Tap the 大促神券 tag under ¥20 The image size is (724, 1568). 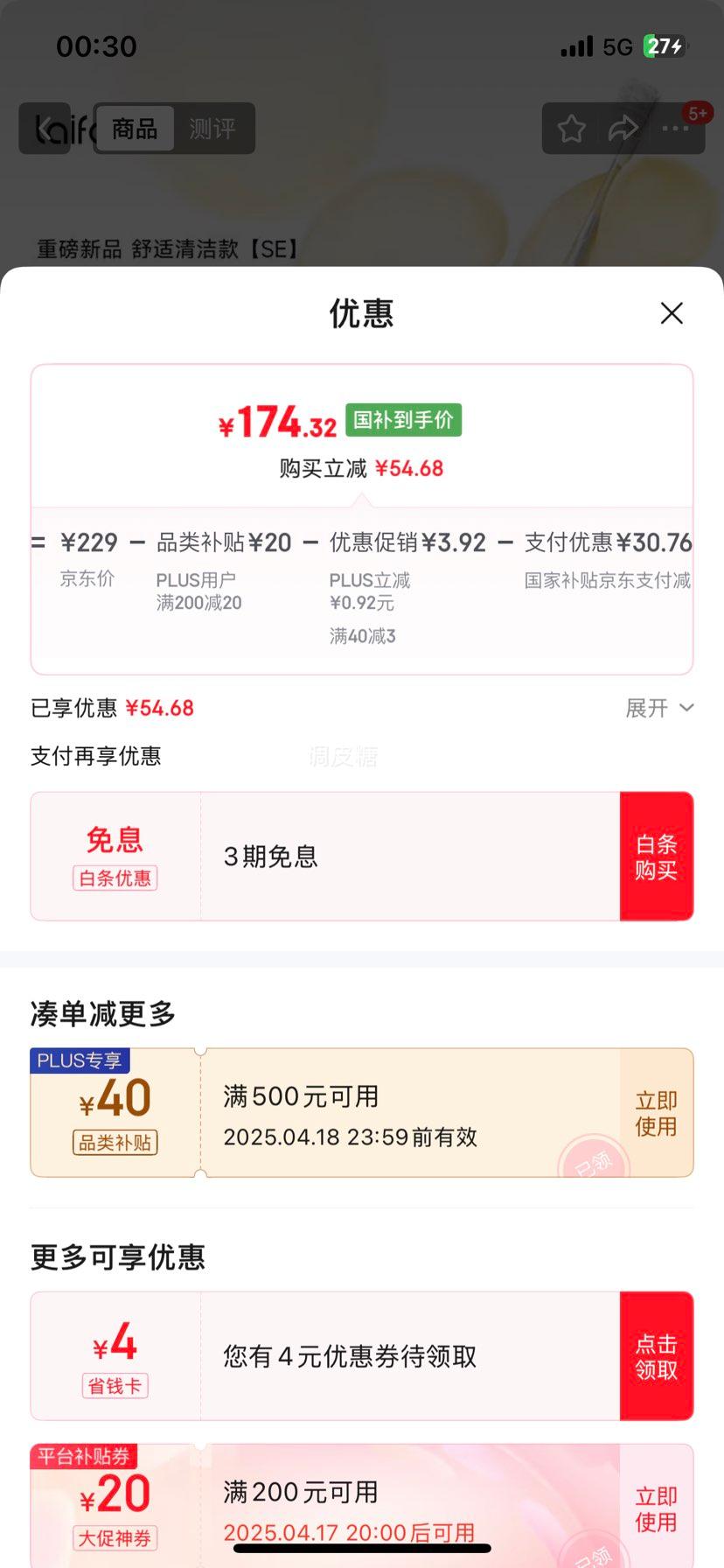[115, 1539]
